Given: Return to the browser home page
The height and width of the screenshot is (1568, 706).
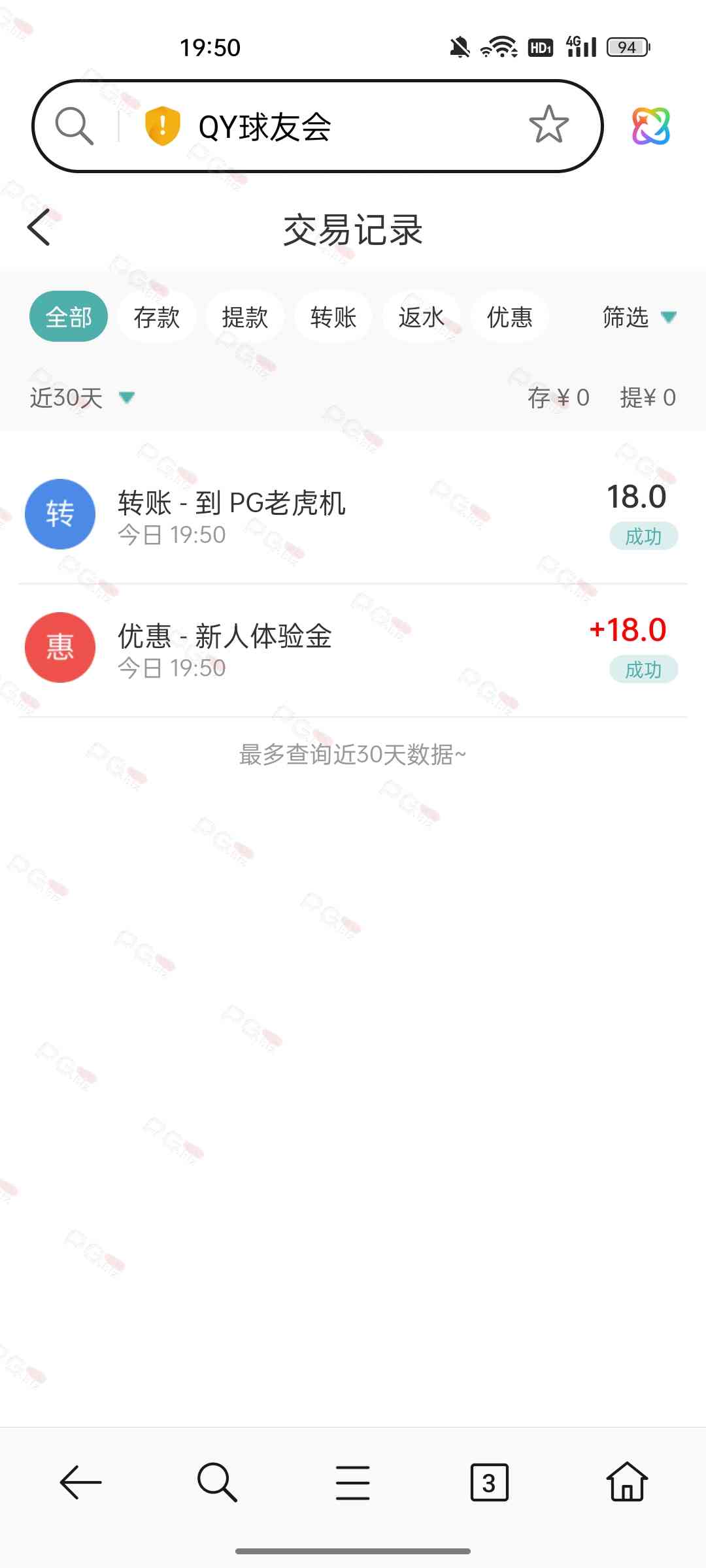Looking at the screenshot, I should pyautogui.click(x=627, y=1482).
